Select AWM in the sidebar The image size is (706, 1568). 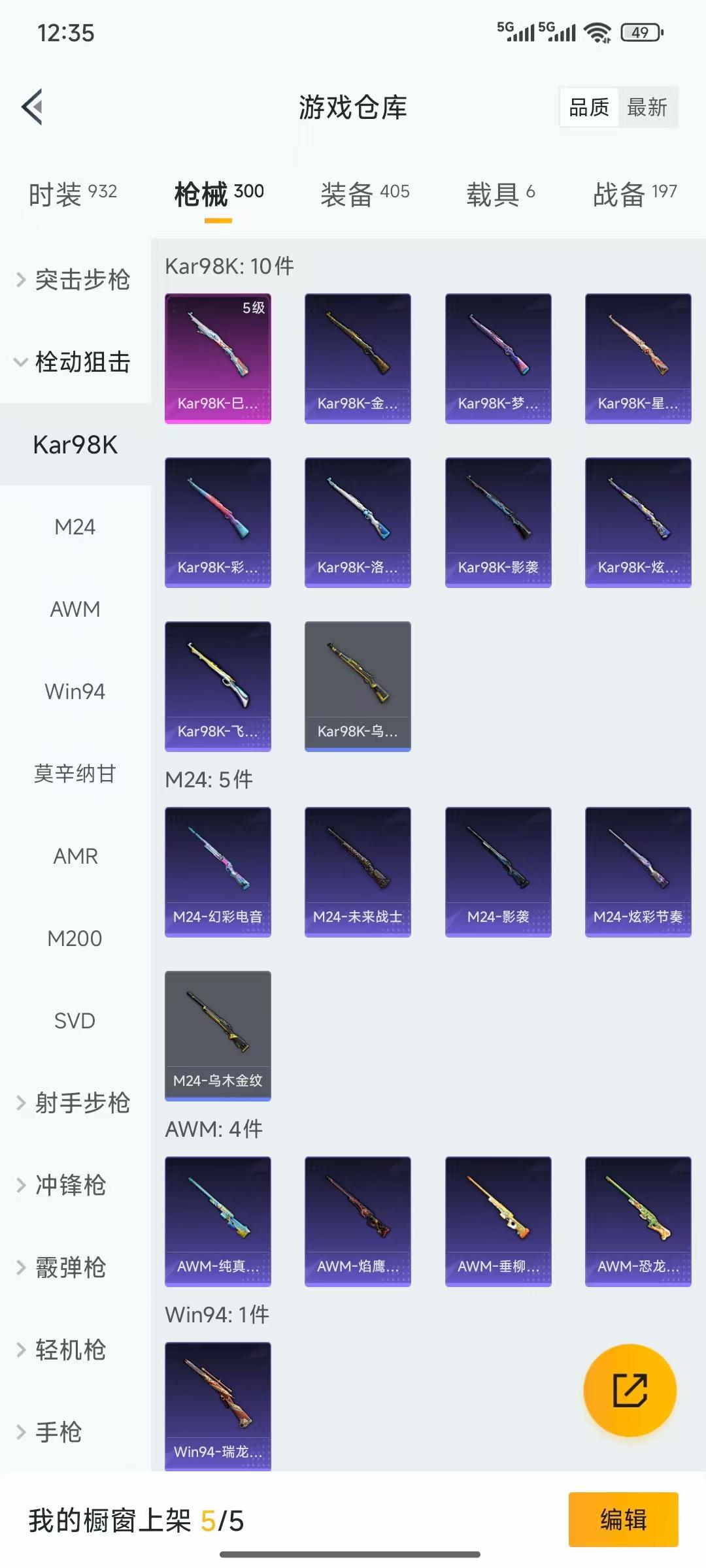pyautogui.click(x=75, y=609)
